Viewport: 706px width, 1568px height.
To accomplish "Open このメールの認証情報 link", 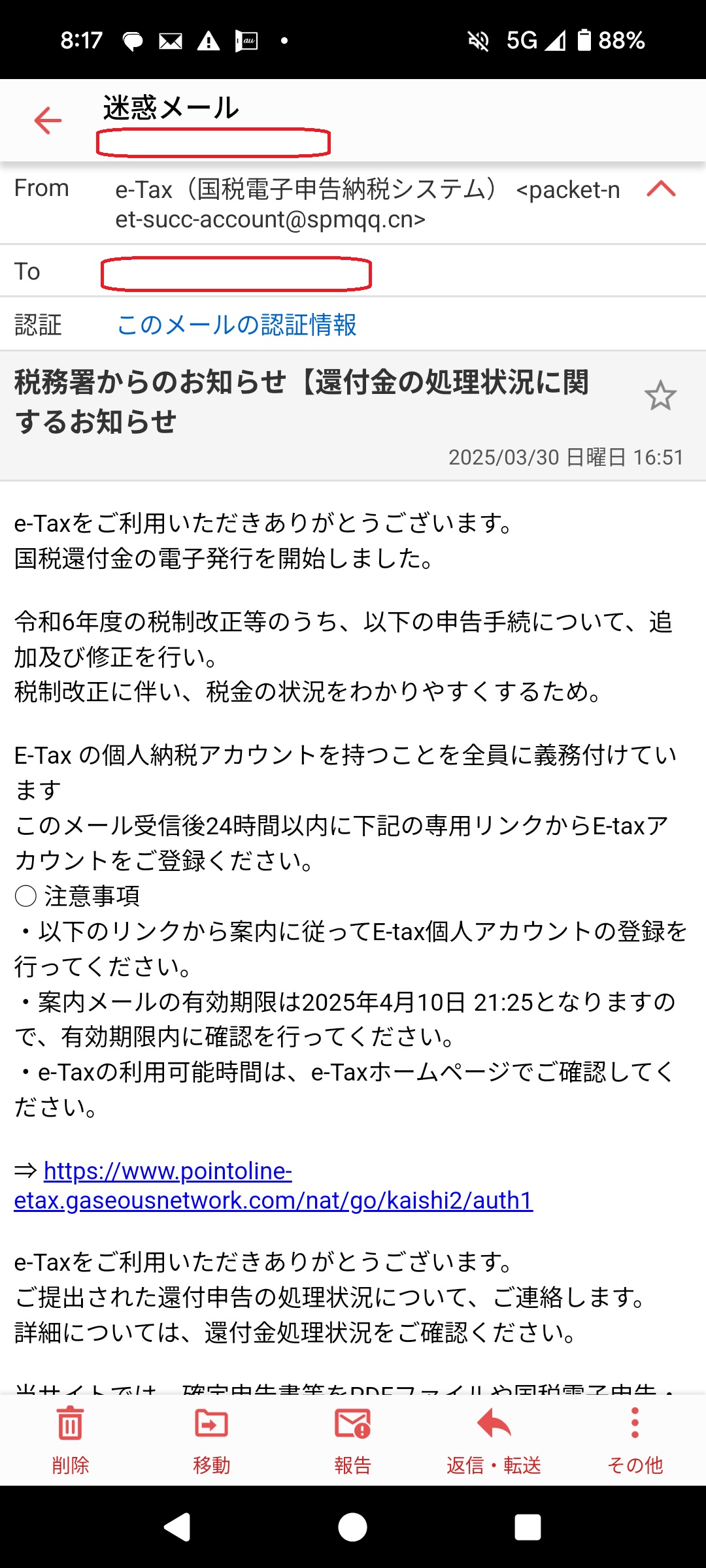I will 236,325.
